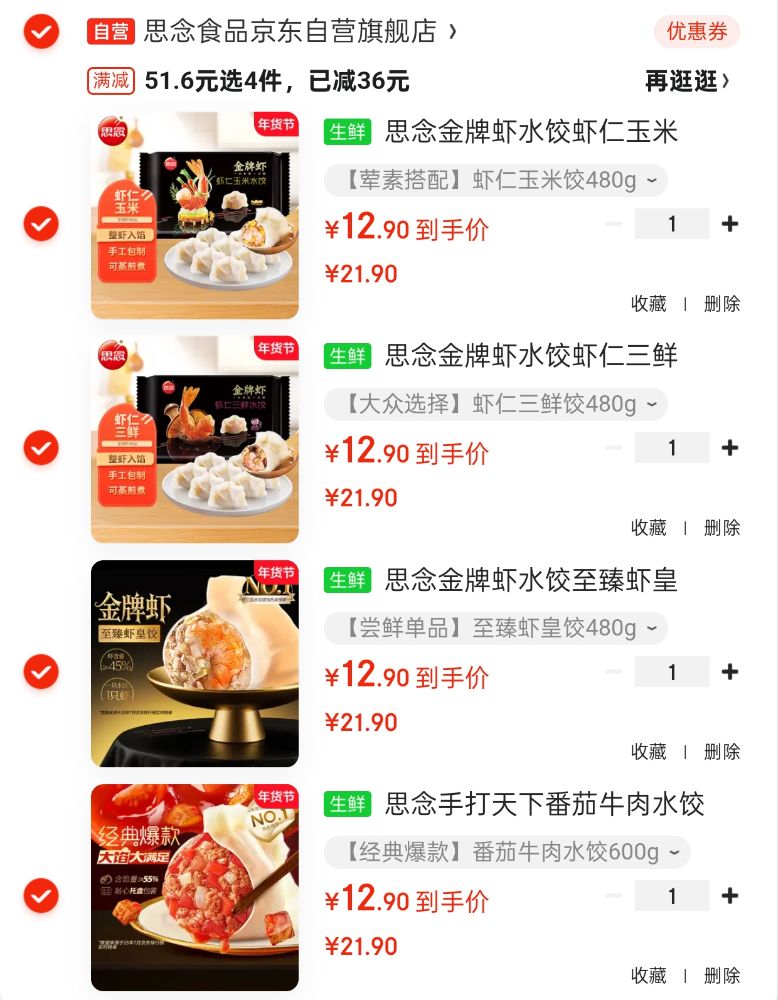The image size is (778, 1000).
Task: Increase quantity of 虾仁玉米 dumplings
Action: 730,224
